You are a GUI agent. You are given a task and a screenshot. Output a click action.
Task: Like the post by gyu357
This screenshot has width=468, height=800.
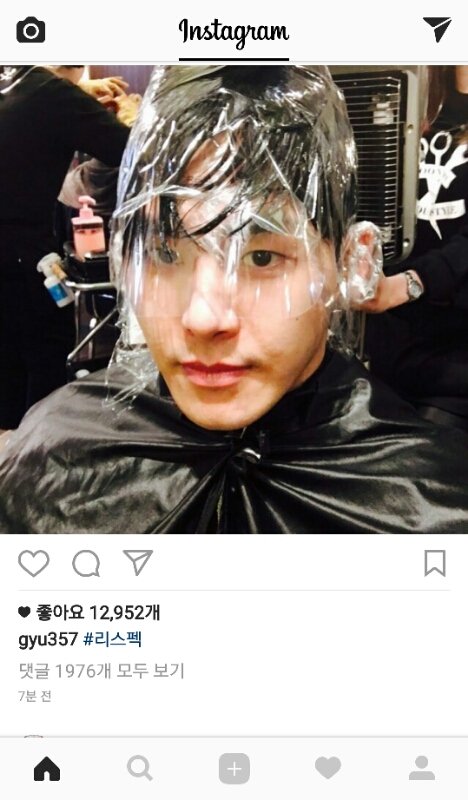click(x=34, y=564)
